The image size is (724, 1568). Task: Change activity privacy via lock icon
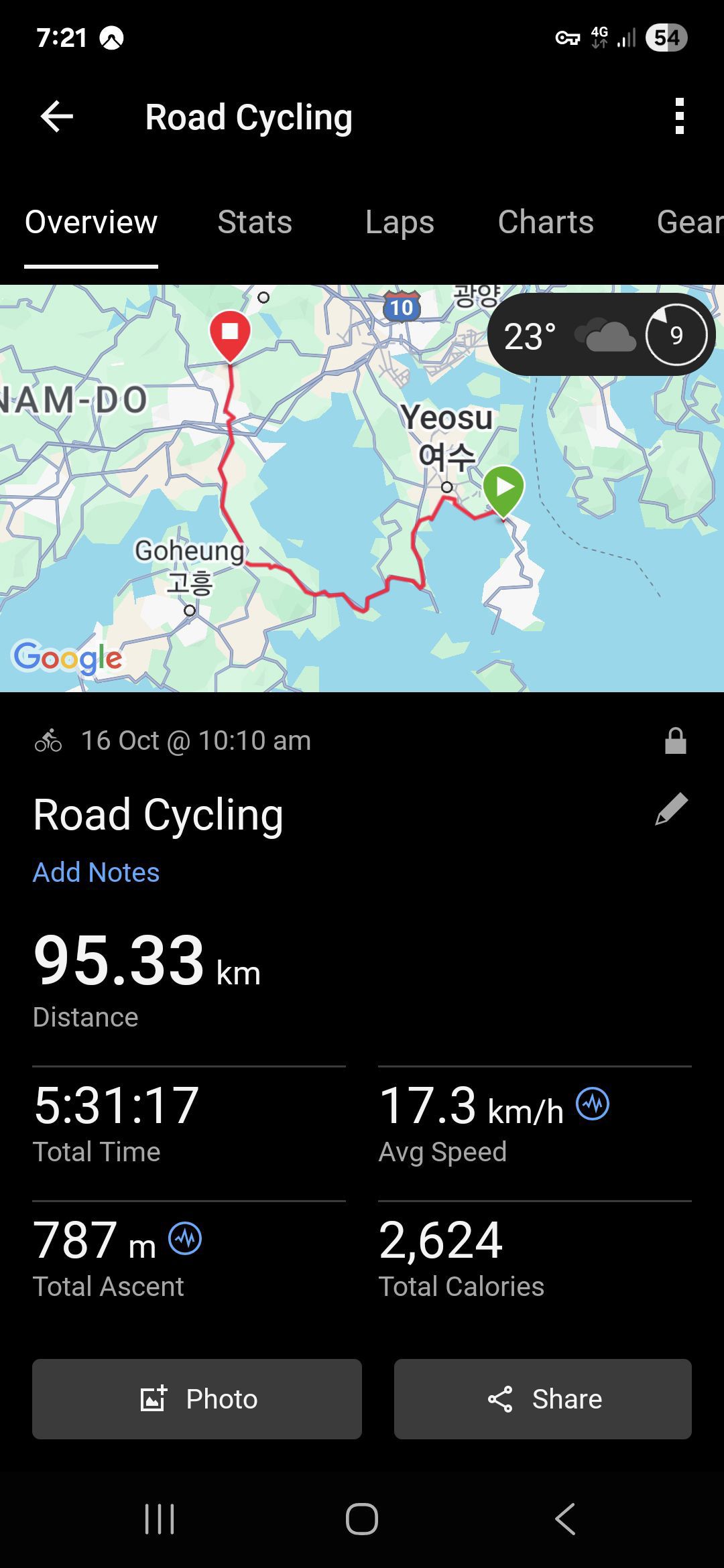pyautogui.click(x=675, y=741)
